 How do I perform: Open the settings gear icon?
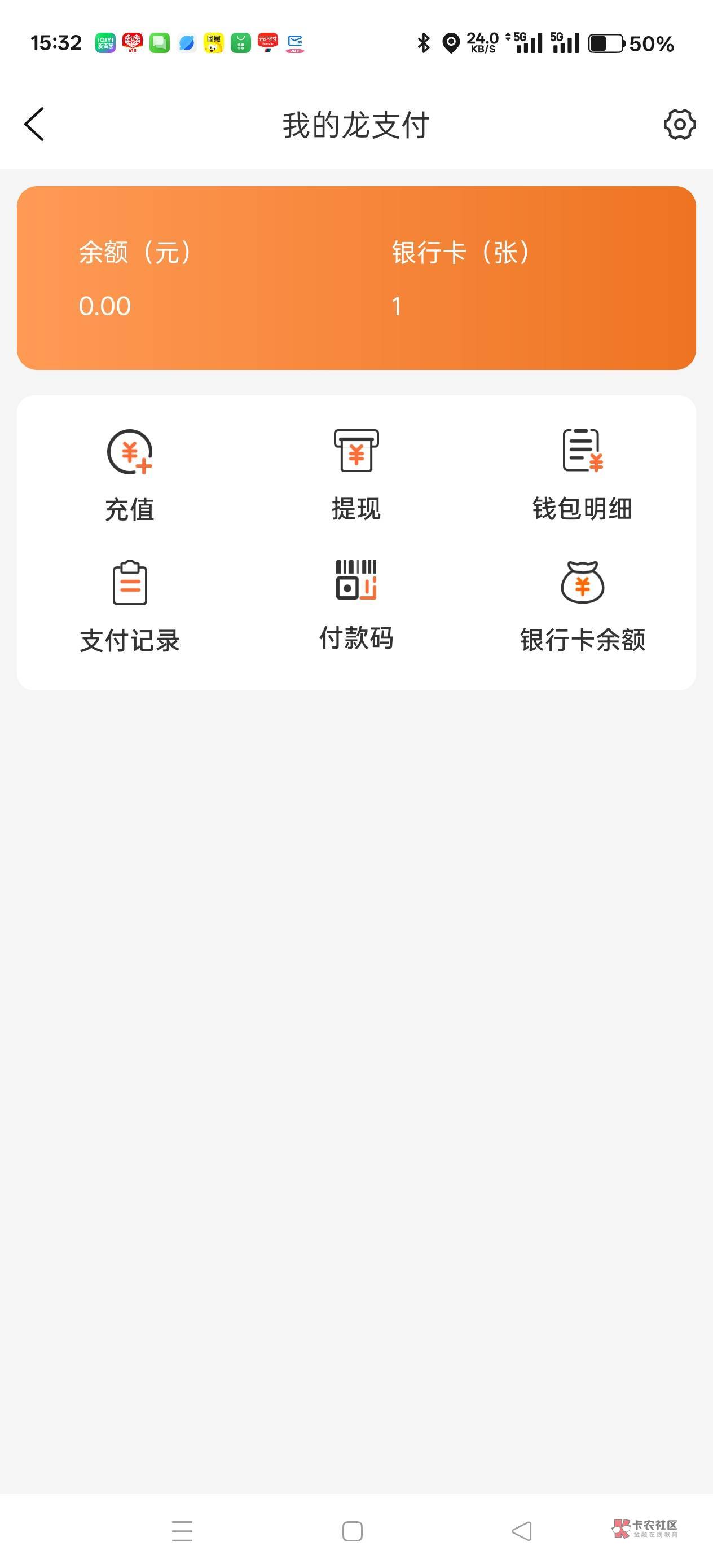coord(679,124)
